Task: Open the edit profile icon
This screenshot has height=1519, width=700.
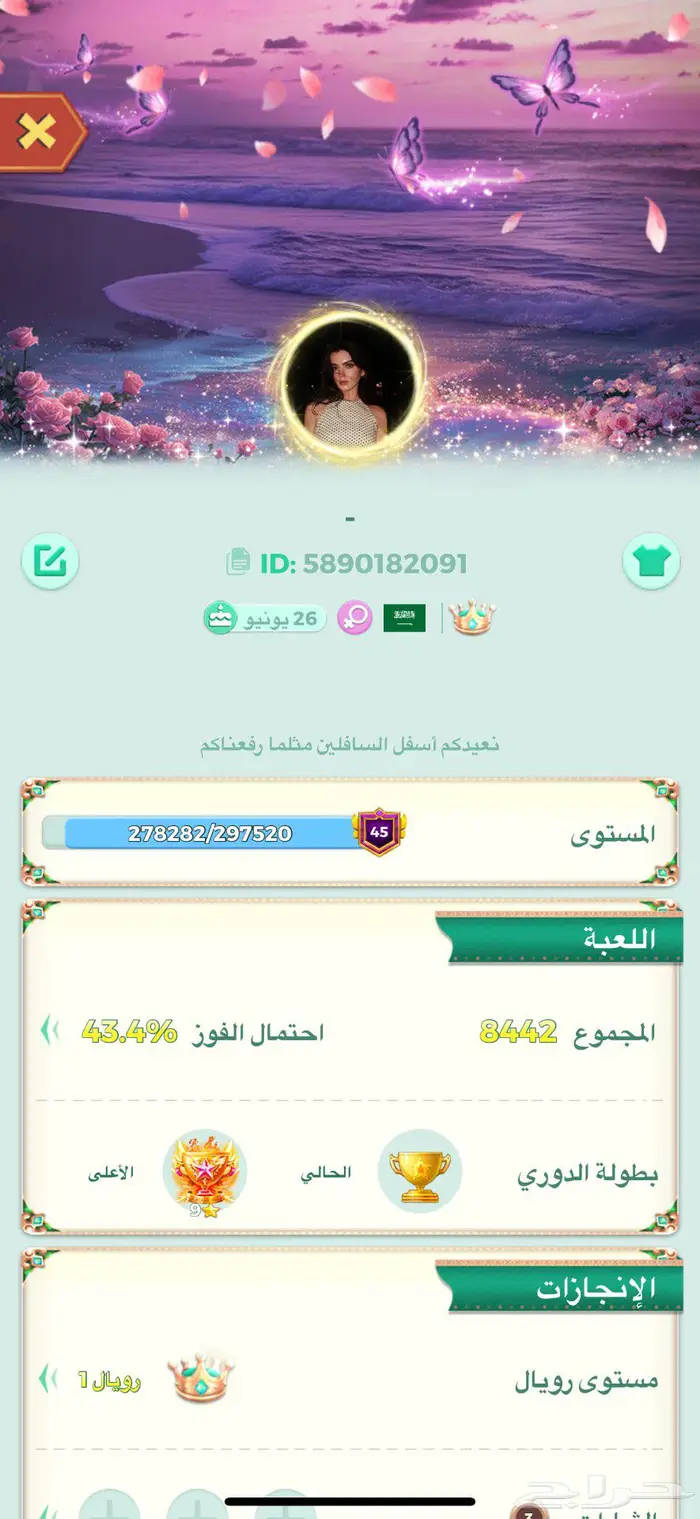Action: pos(50,561)
